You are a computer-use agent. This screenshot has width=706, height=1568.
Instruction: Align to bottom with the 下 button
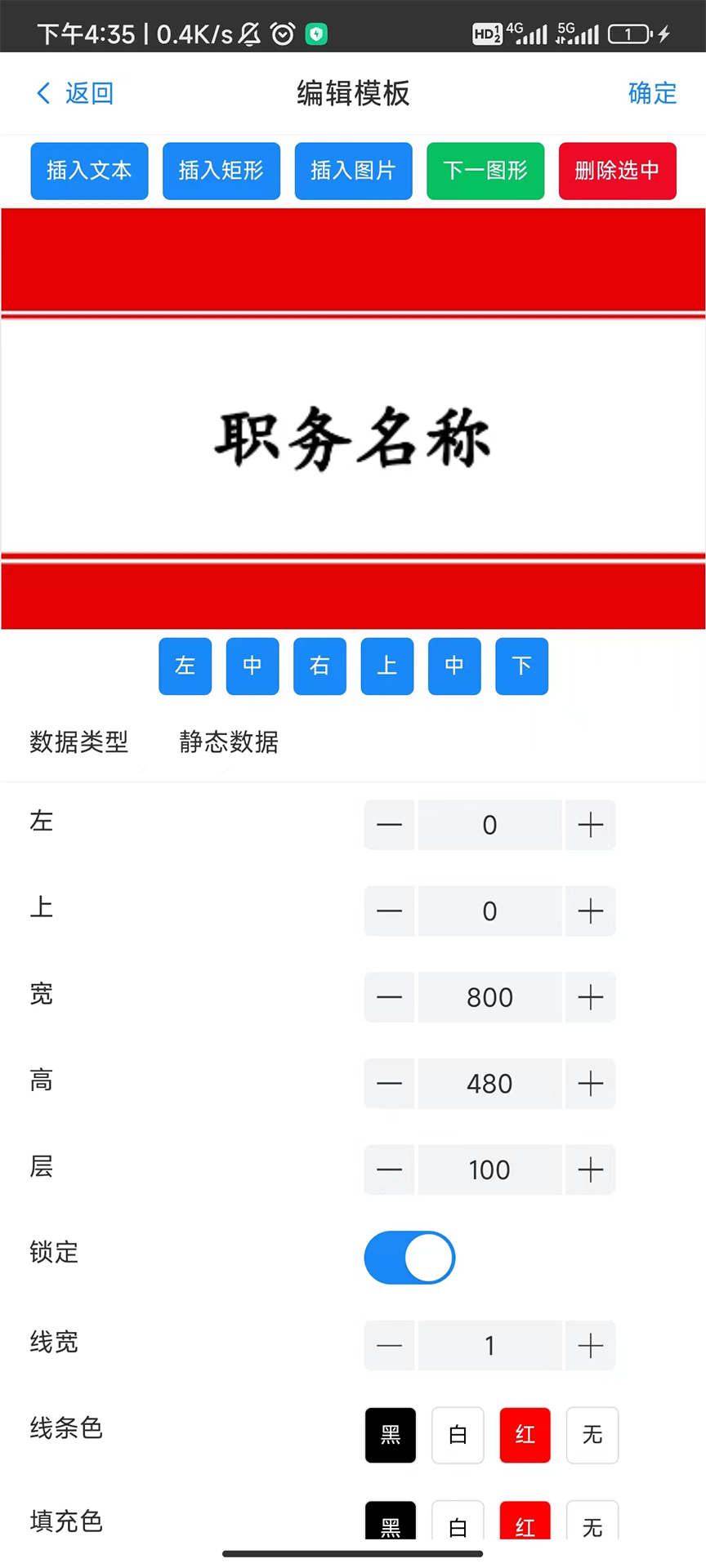tap(521, 666)
